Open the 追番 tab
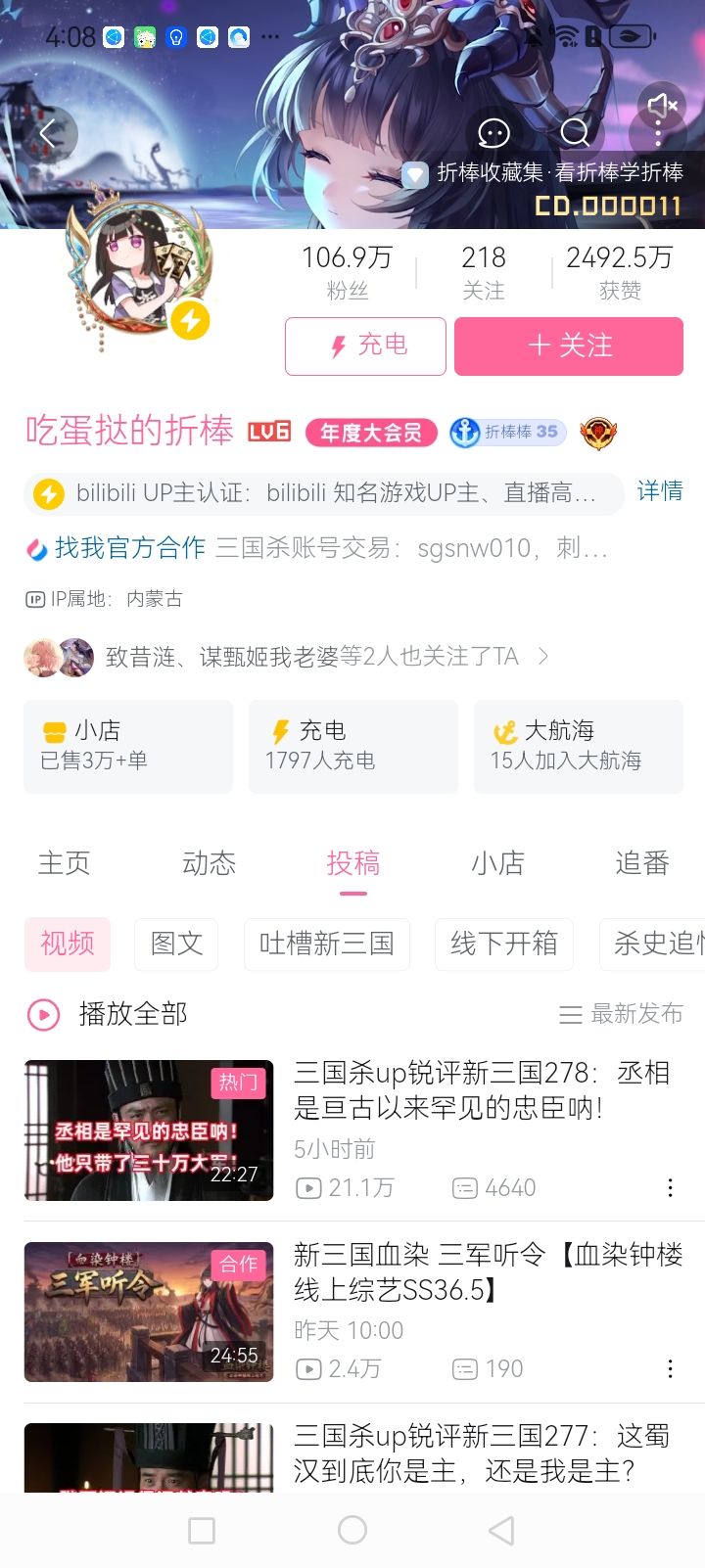The height and width of the screenshot is (1568, 705). [x=641, y=863]
